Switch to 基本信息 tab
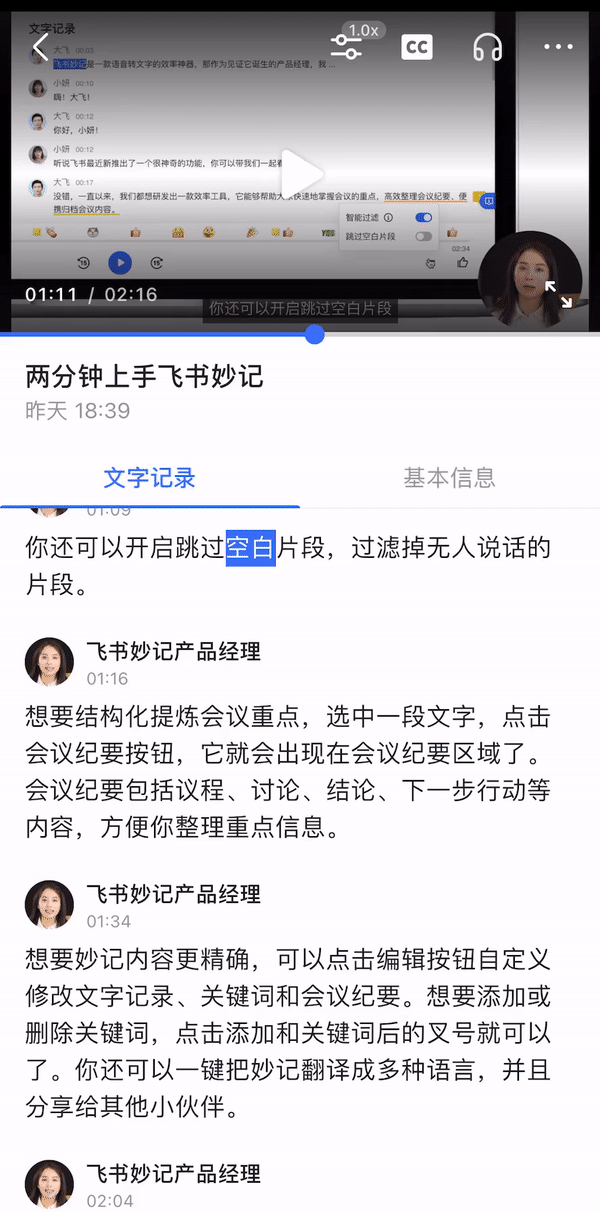This screenshot has height=1212, width=600. click(x=449, y=478)
